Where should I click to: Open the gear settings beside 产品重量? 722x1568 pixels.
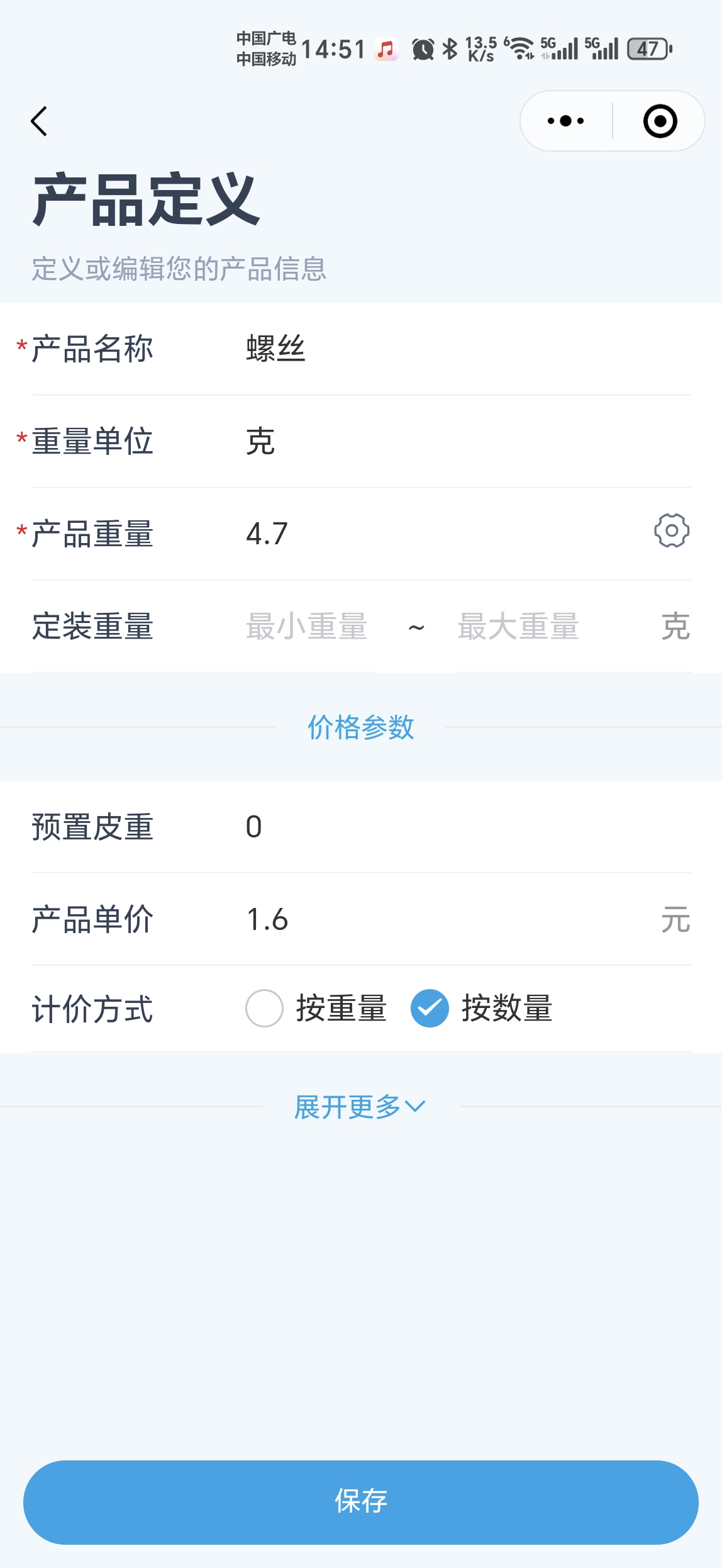click(671, 531)
